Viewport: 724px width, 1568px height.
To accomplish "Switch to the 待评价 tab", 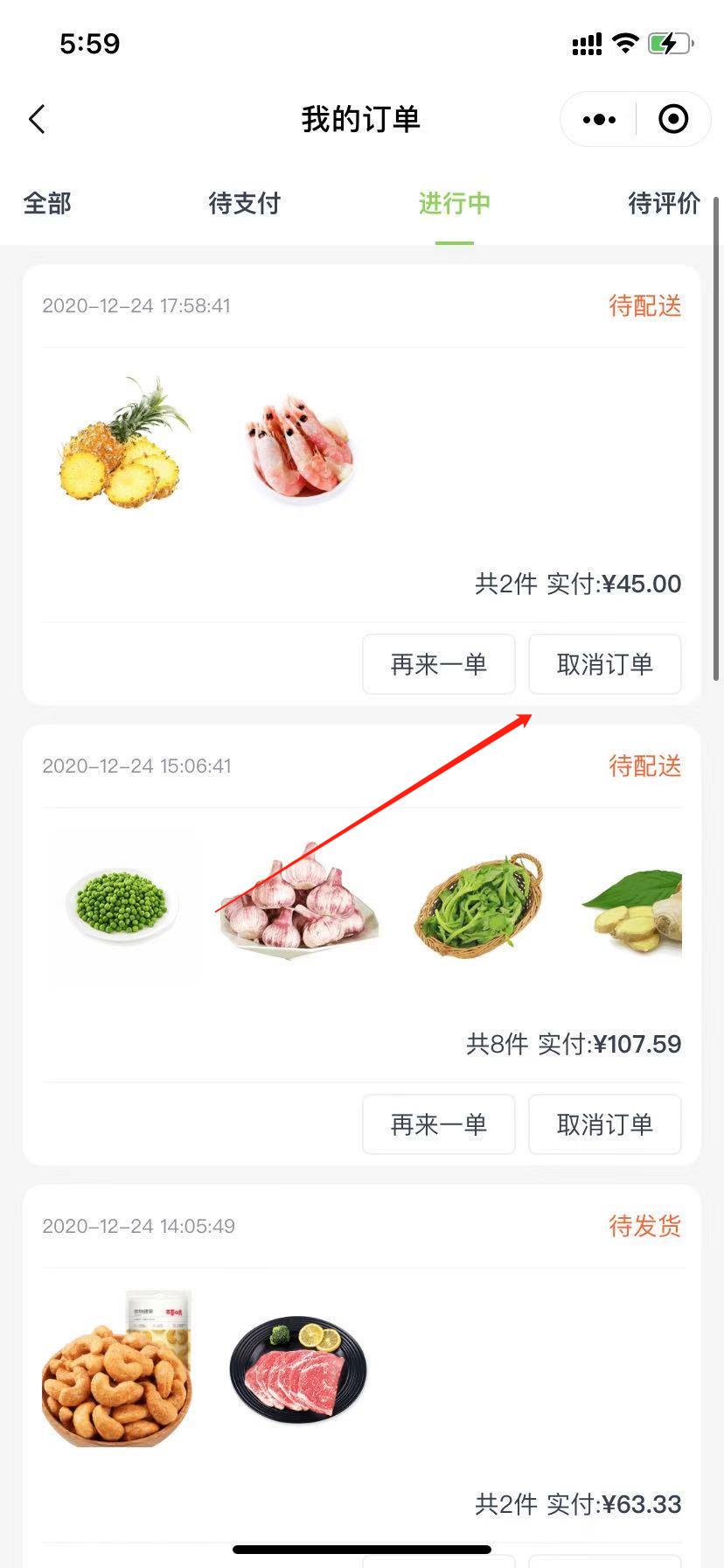I will click(x=664, y=203).
